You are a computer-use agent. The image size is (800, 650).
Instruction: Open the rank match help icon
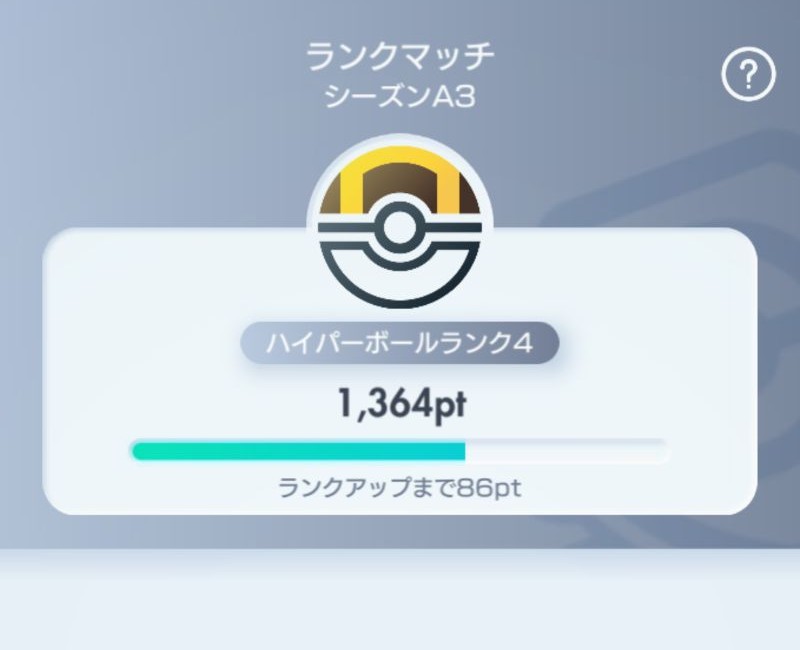749,75
